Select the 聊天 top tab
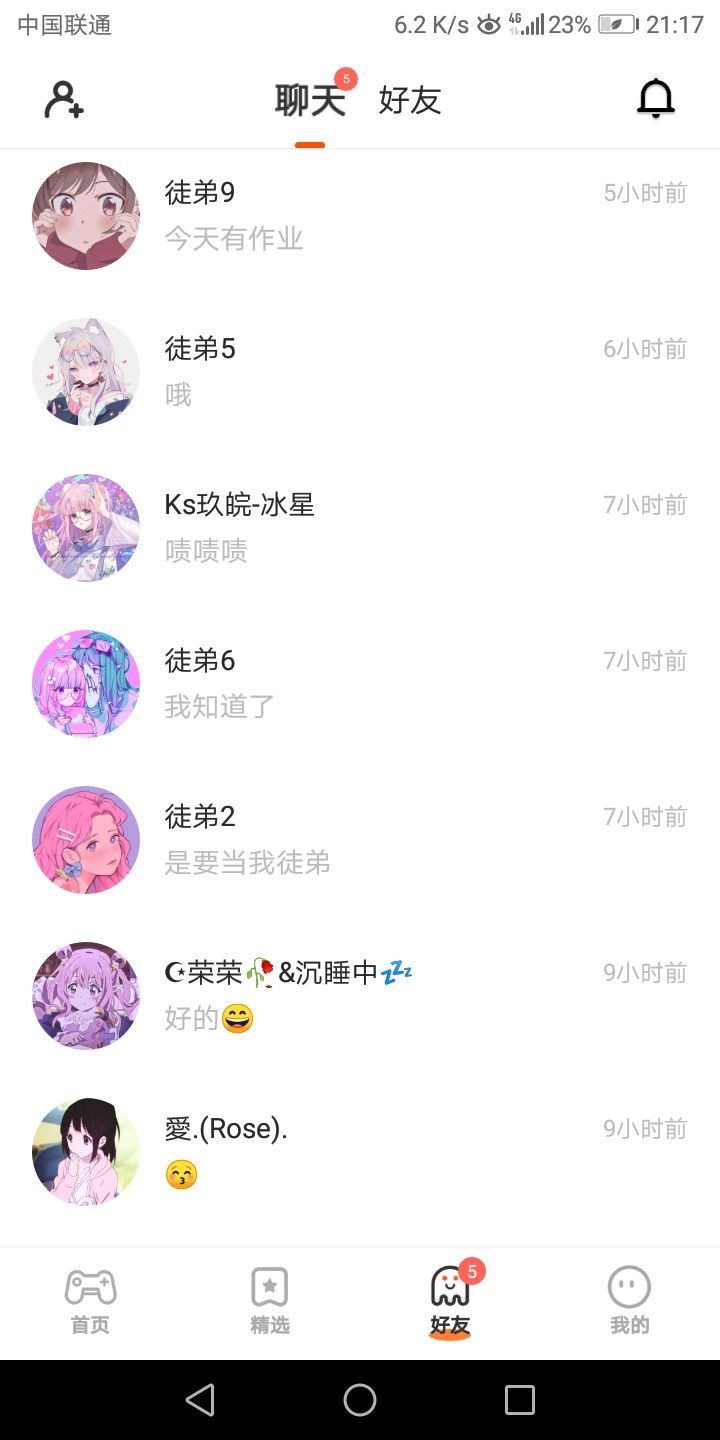Screen dimensions: 720x1440 point(310,100)
